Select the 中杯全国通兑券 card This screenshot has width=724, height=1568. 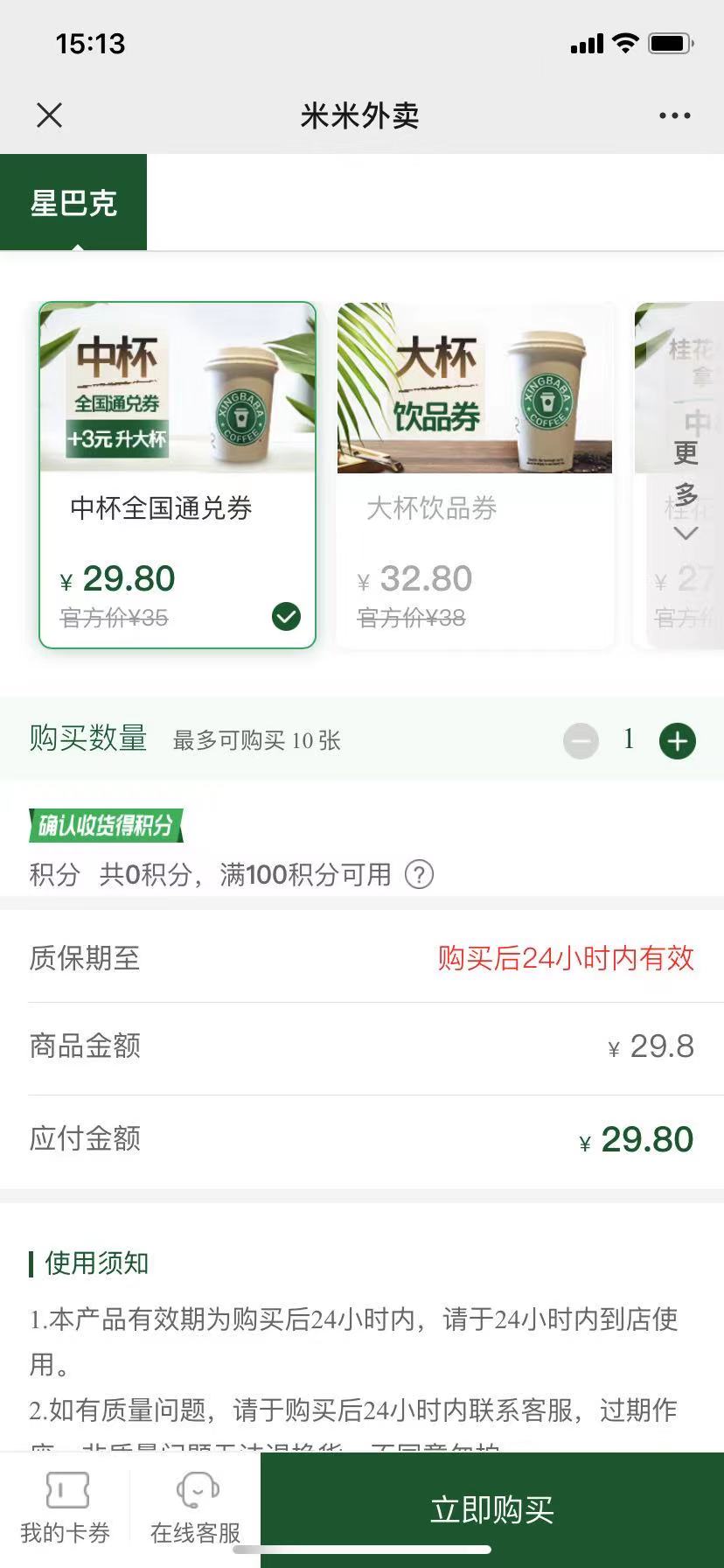click(x=178, y=475)
